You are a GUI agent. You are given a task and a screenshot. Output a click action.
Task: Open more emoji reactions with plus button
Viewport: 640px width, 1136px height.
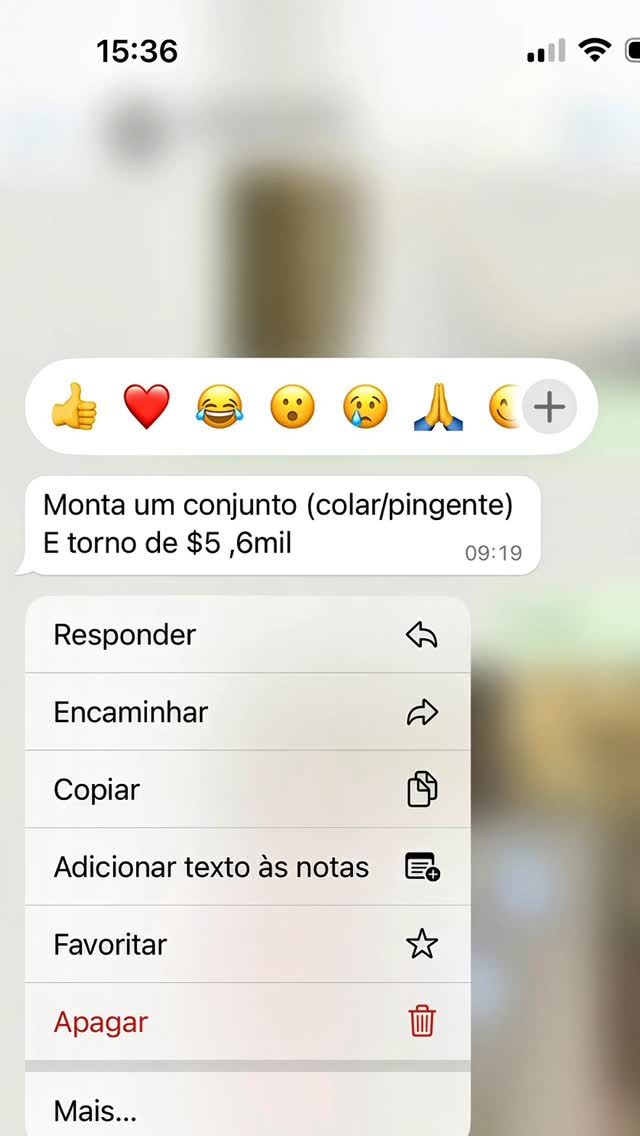pos(549,407)
